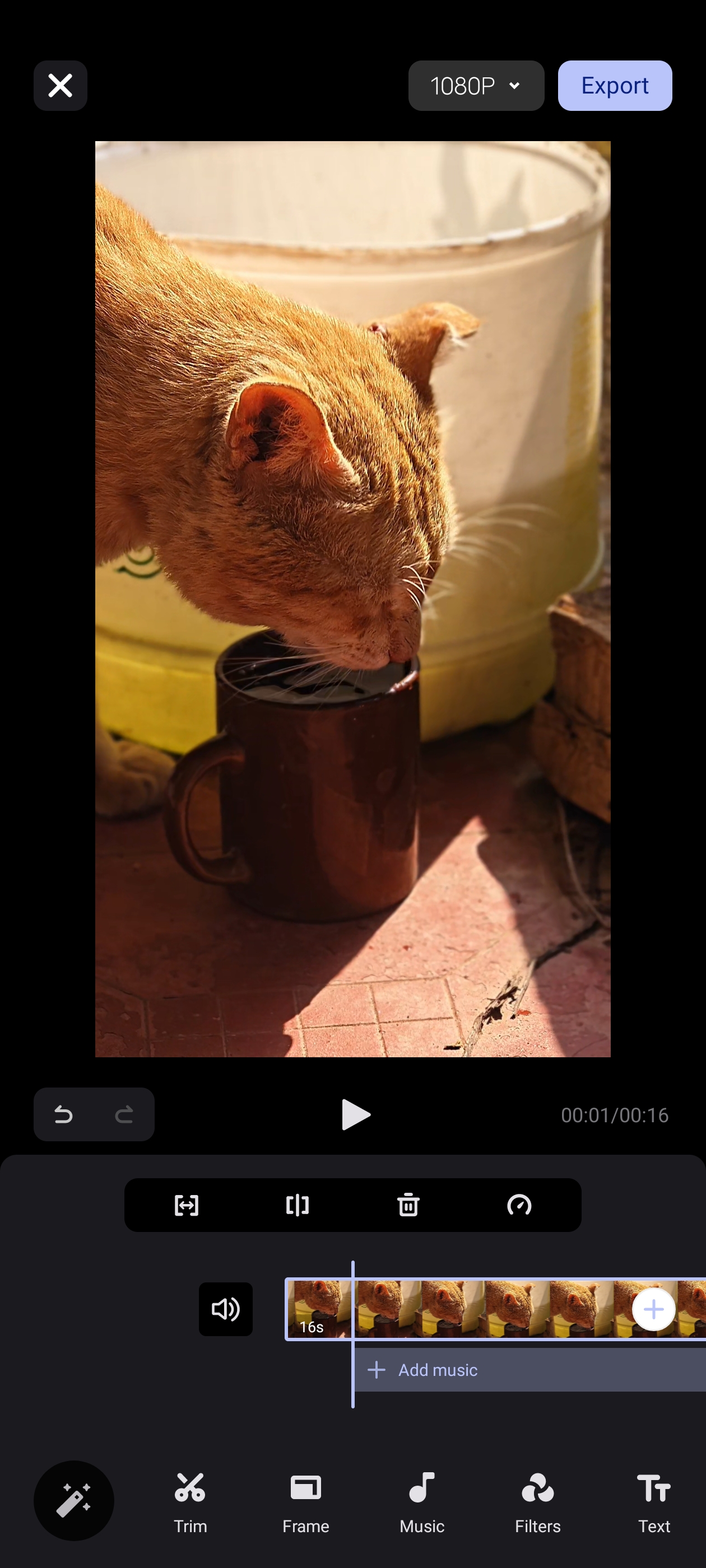
Task: Adjust the clip speed
Action: coord(519,1205)
